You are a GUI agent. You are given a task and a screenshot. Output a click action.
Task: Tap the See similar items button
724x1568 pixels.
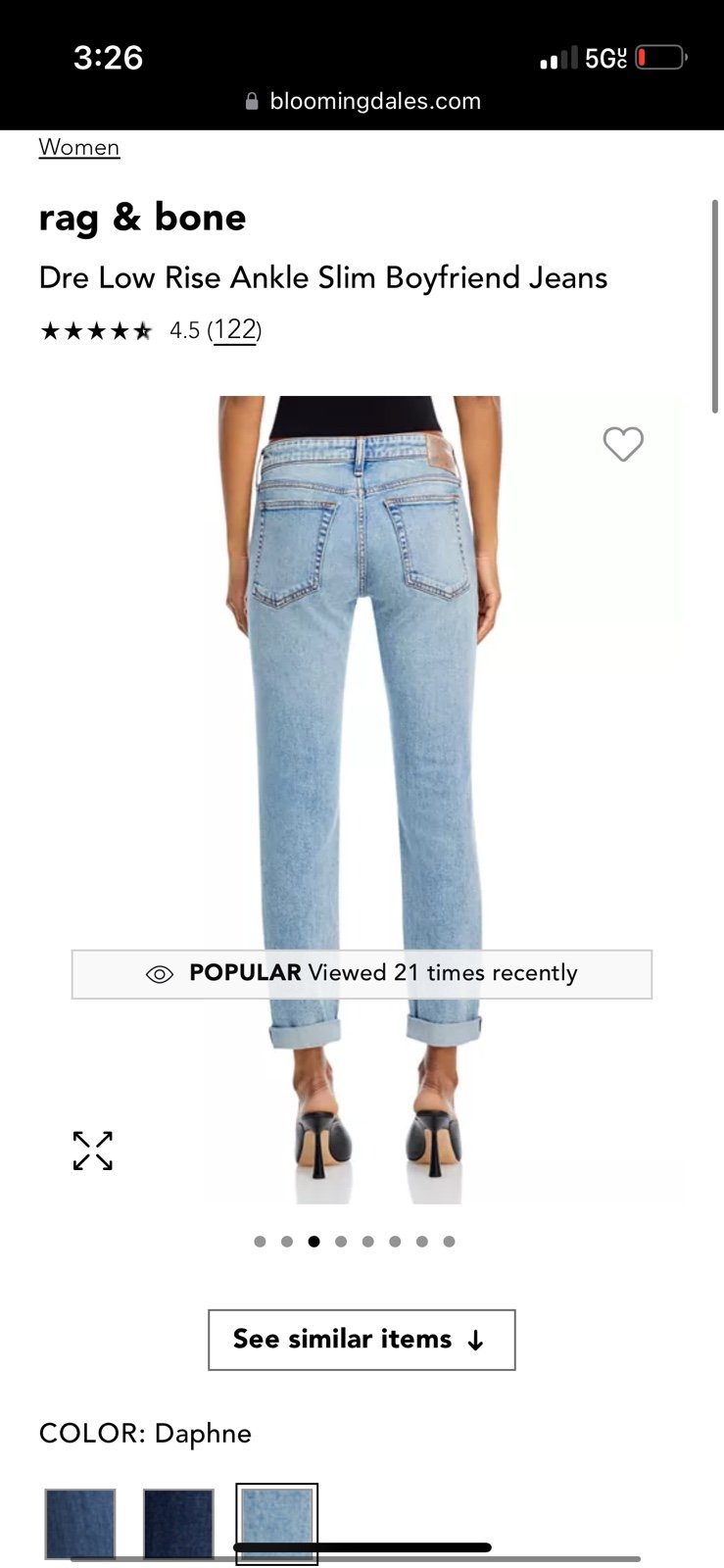coord(362,1340)
